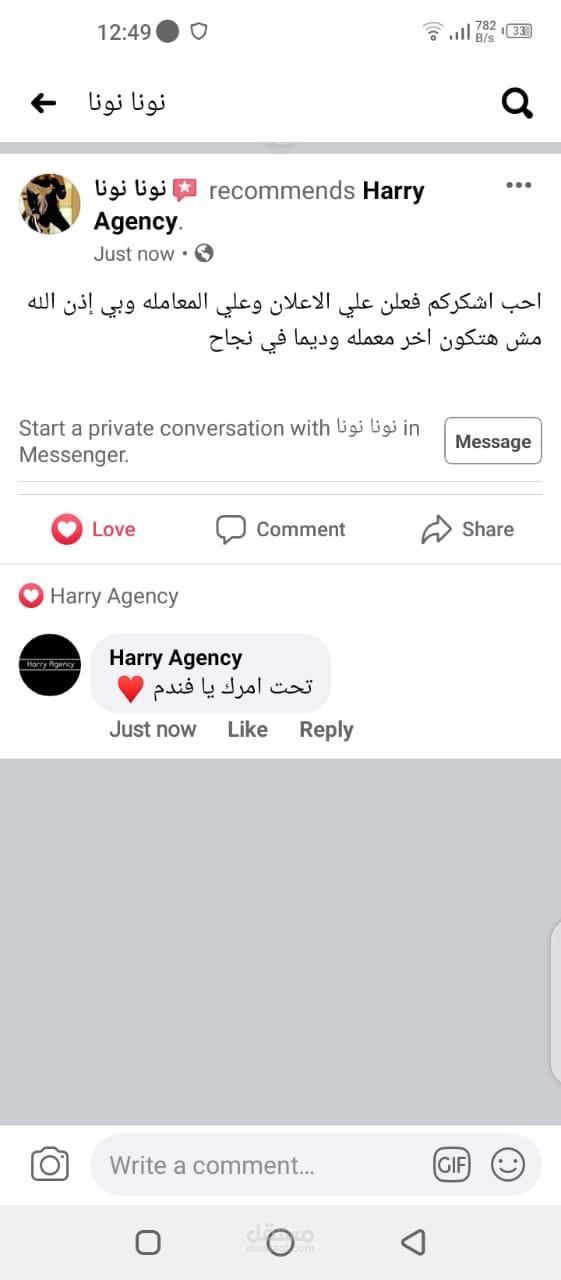Tap the system back triangle button

[413, 1242]
